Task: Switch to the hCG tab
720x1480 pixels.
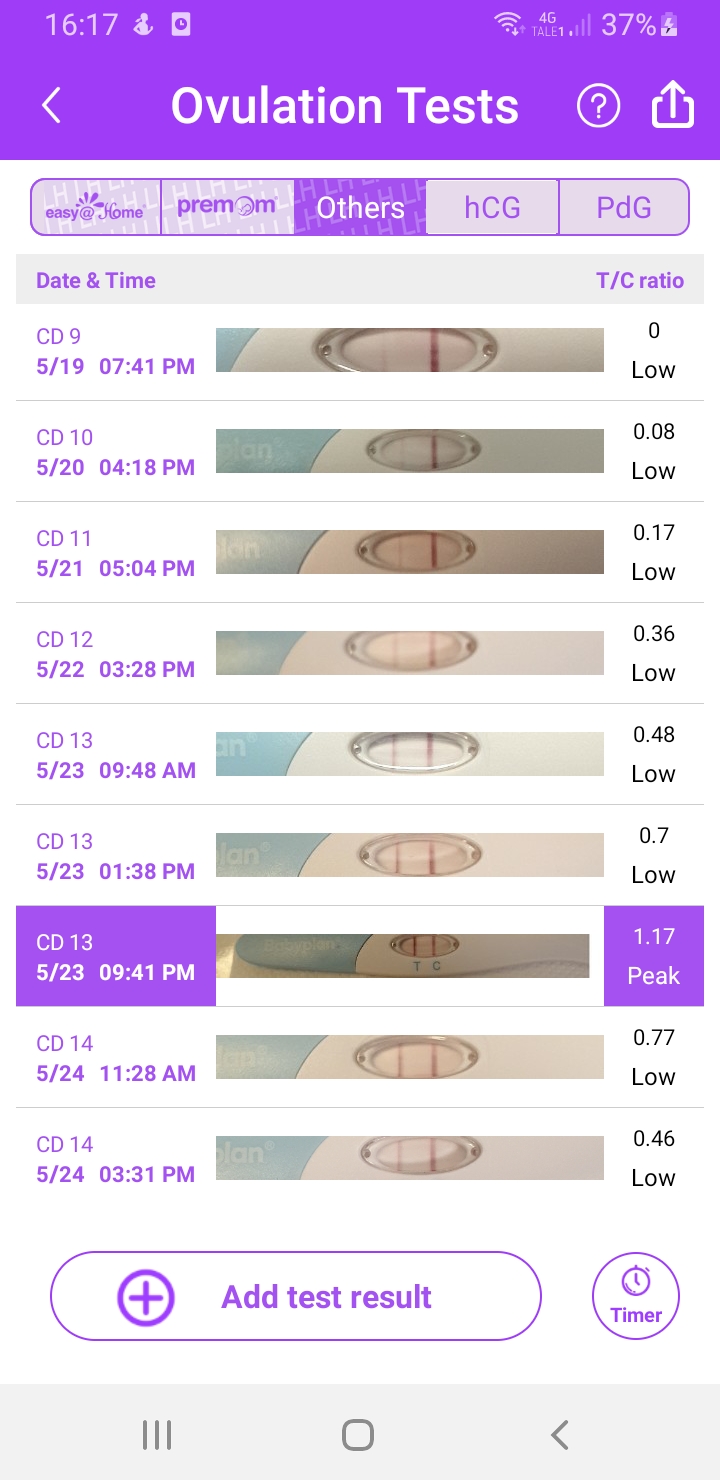Action: [492, 208]
